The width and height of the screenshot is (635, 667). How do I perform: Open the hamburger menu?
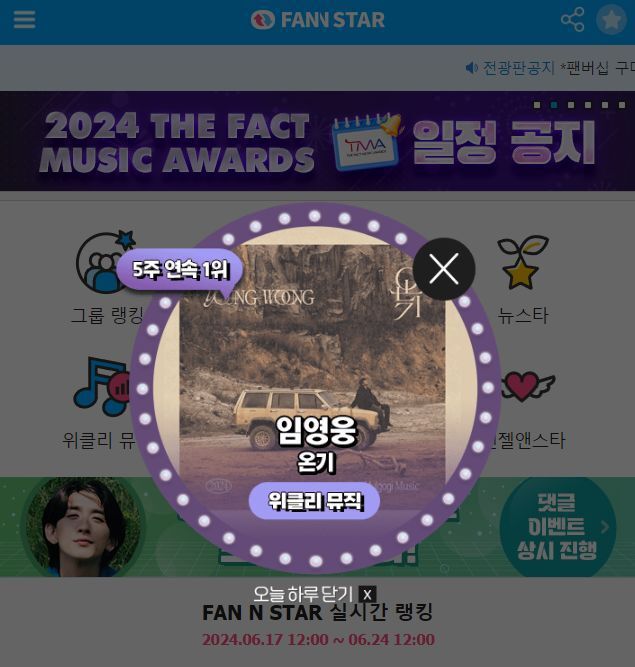coord(24,20)
